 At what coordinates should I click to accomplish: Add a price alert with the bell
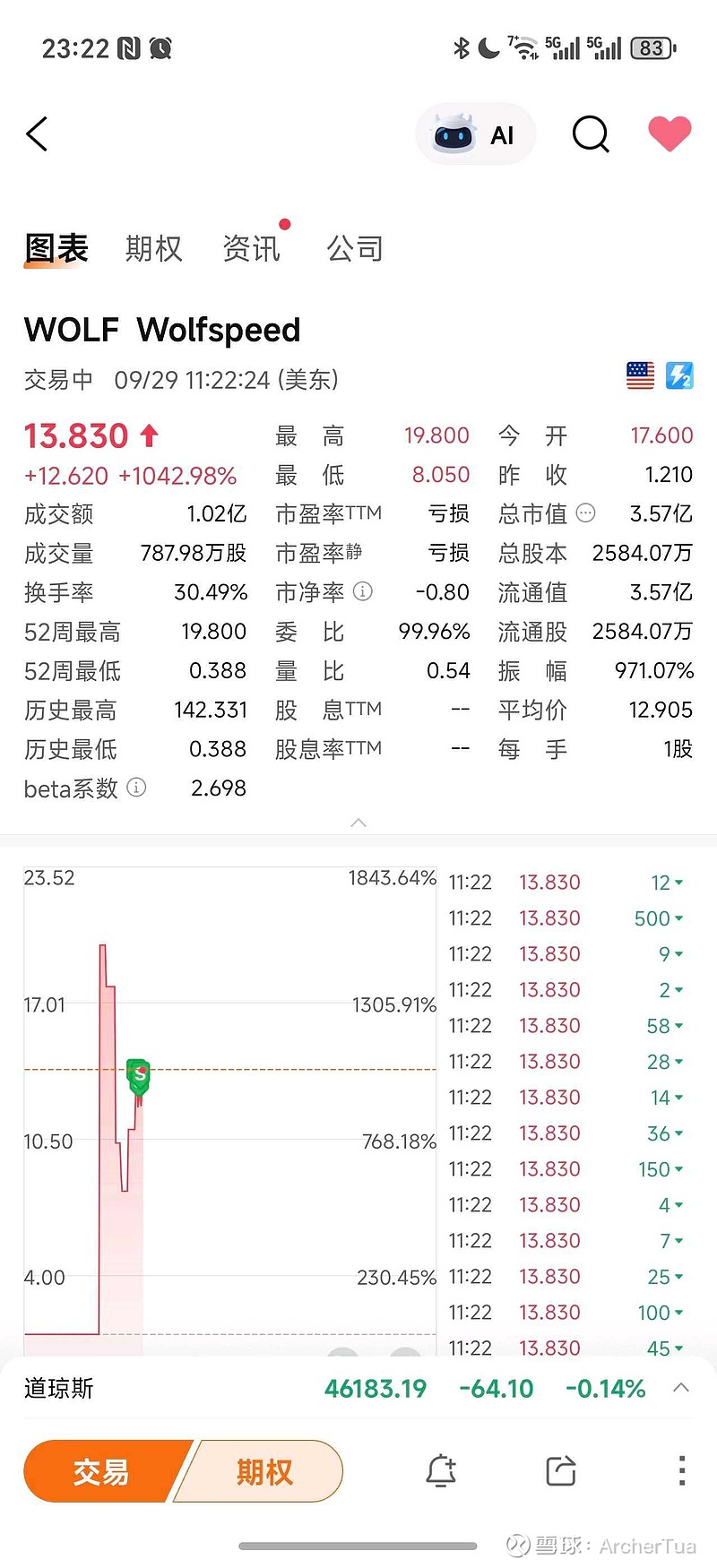click(441, 1471)
